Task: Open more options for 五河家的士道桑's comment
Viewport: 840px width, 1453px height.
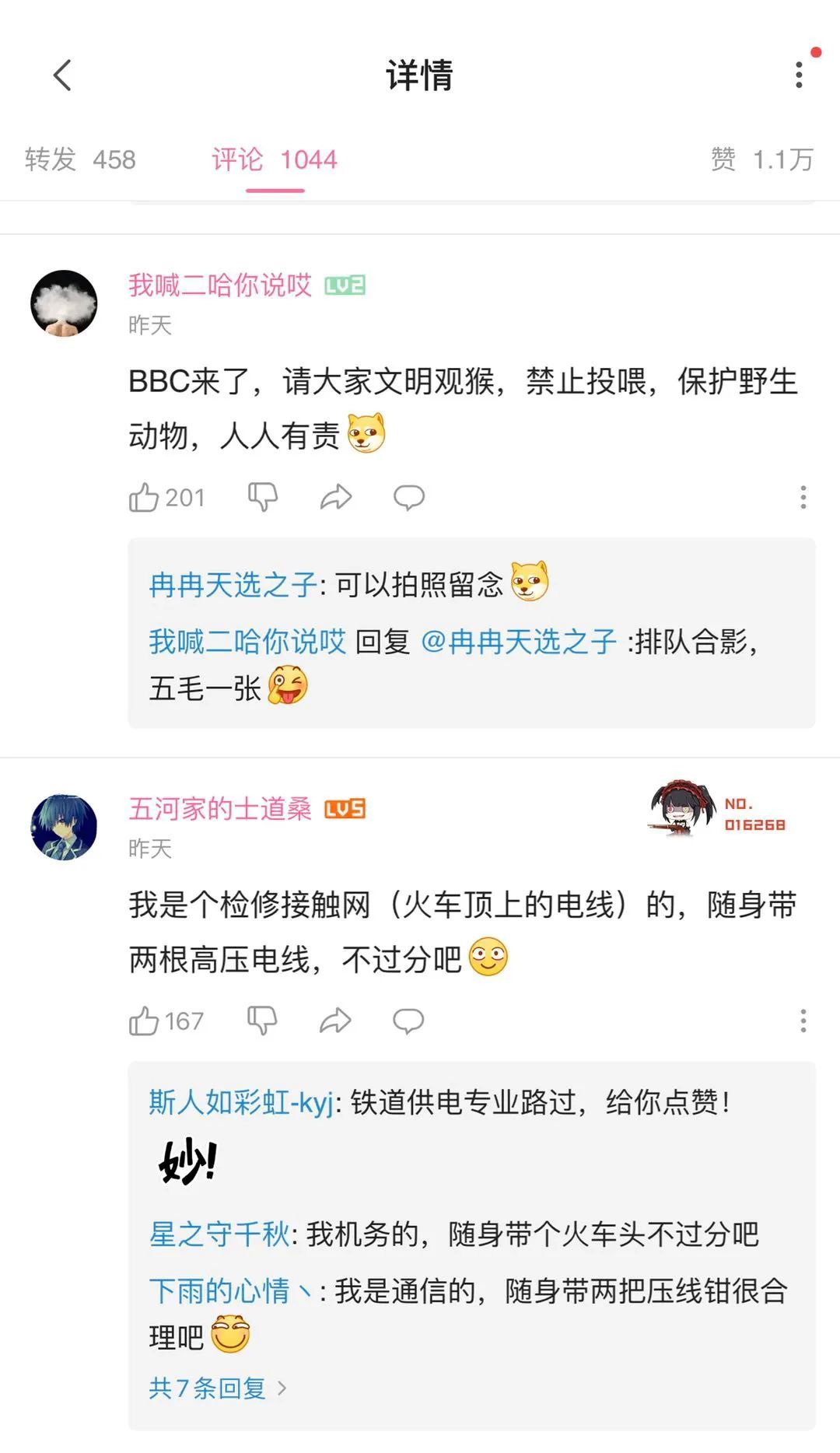Action: (803, 1021)
